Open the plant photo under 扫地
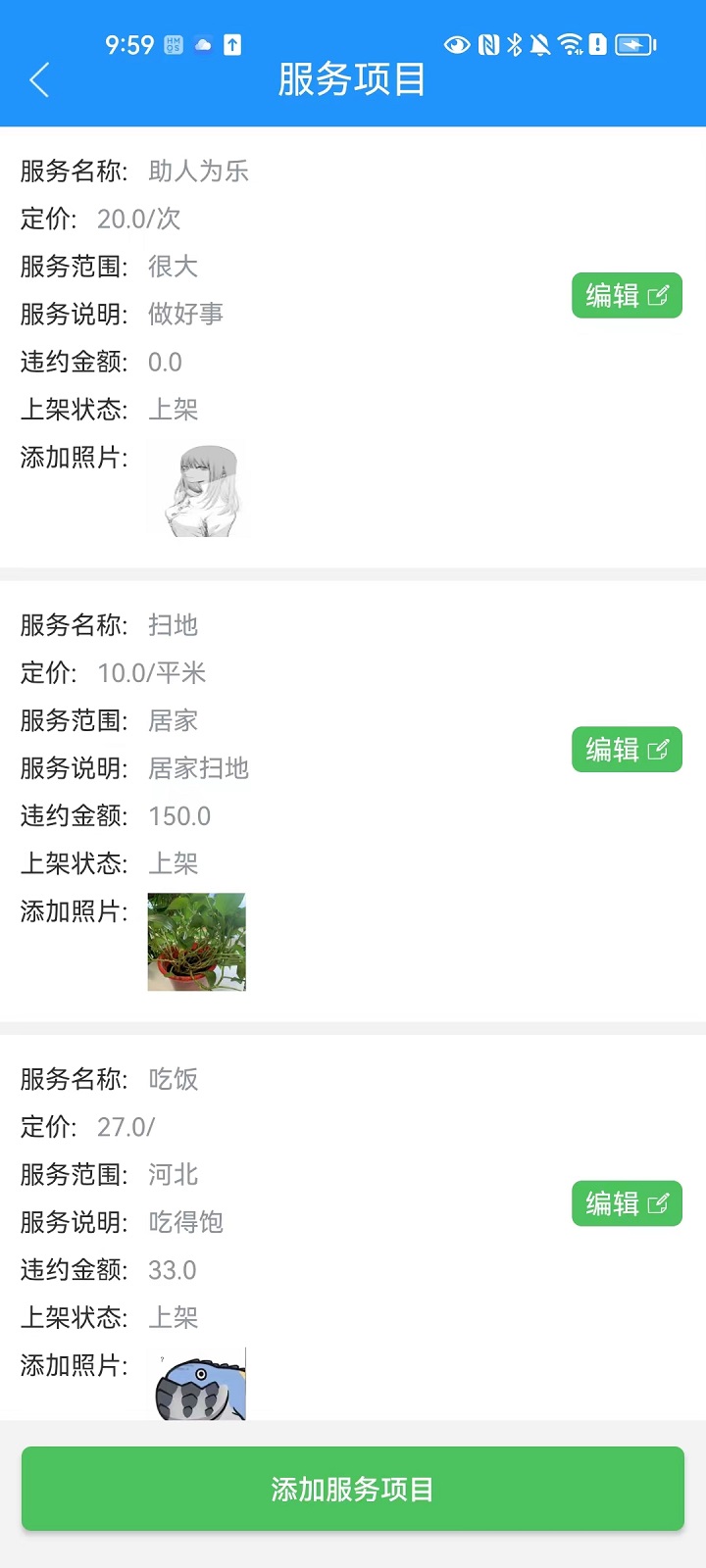 (x=196, y=942)
